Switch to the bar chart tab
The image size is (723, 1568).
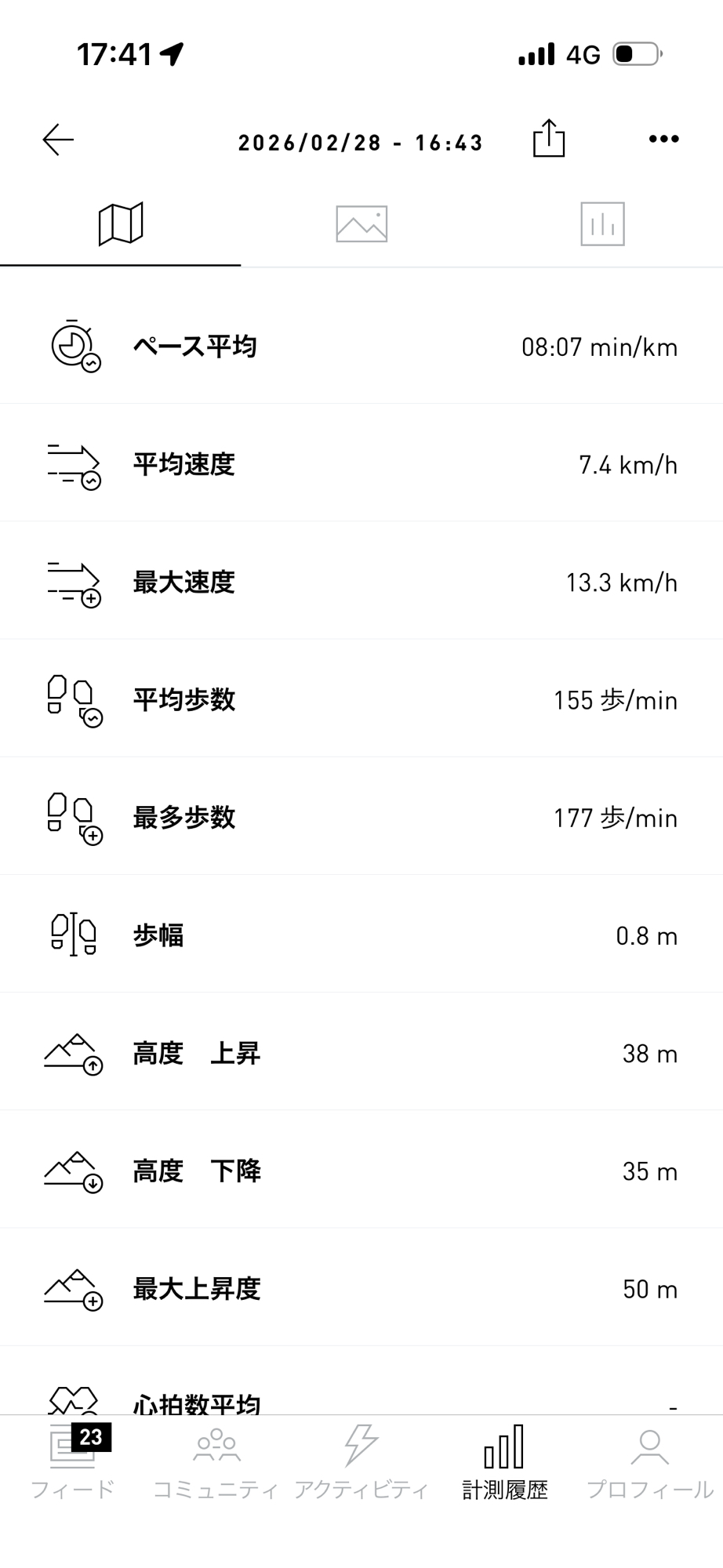602,224
